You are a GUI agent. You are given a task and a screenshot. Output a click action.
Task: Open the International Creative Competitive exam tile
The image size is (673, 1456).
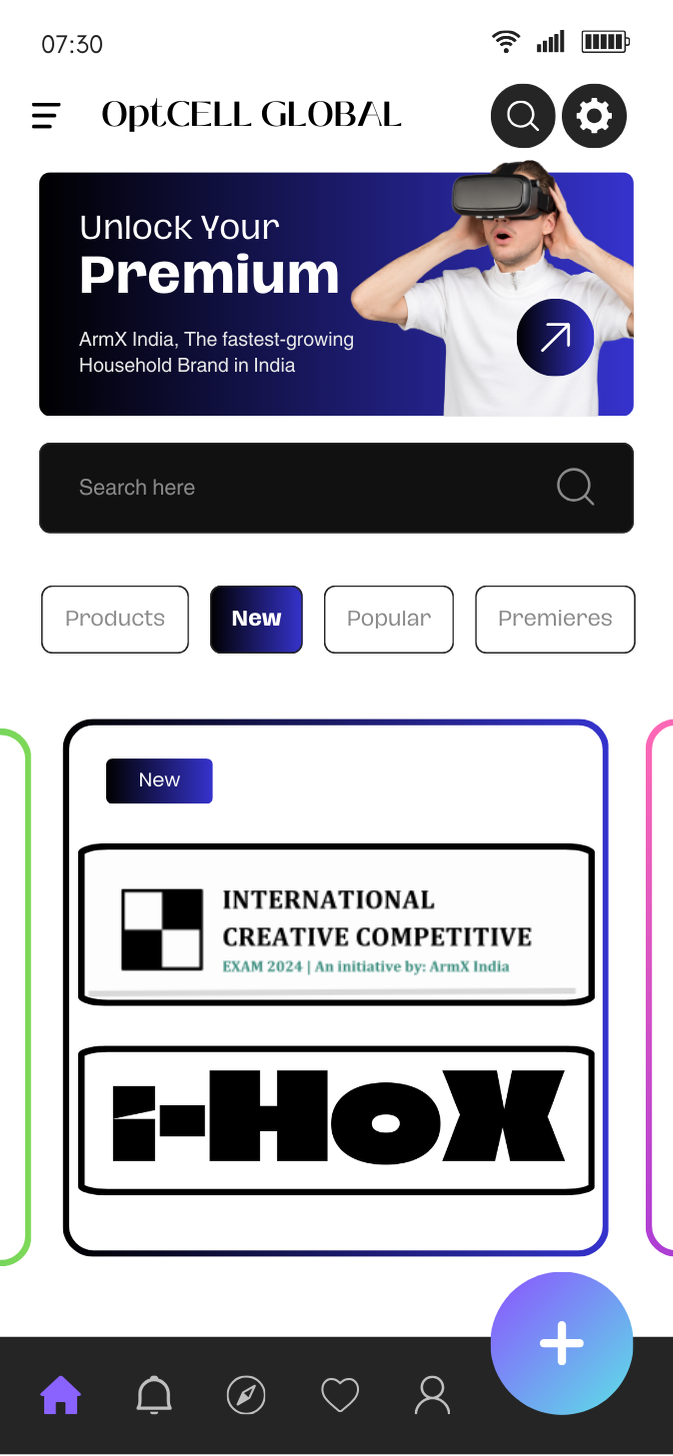336,925
